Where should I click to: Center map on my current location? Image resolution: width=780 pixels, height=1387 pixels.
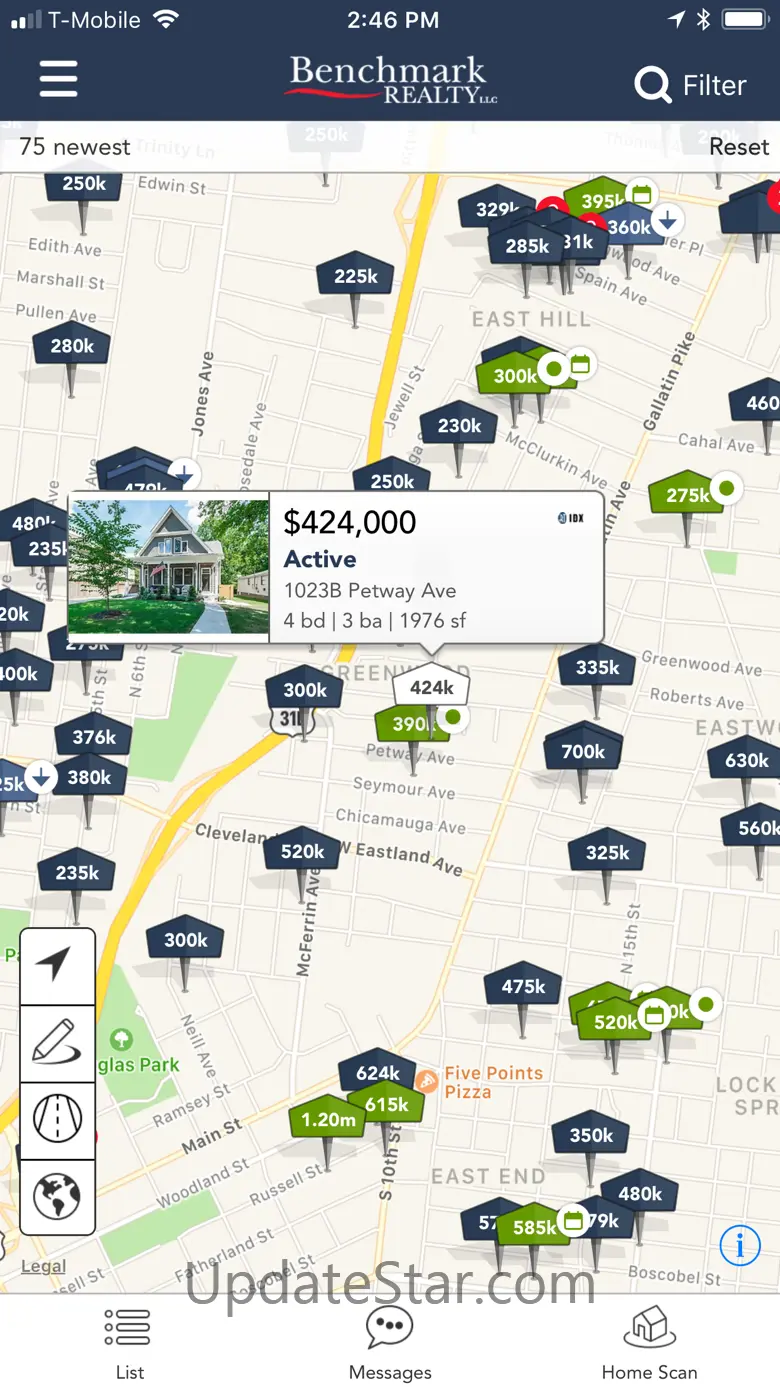coord(57,965)
